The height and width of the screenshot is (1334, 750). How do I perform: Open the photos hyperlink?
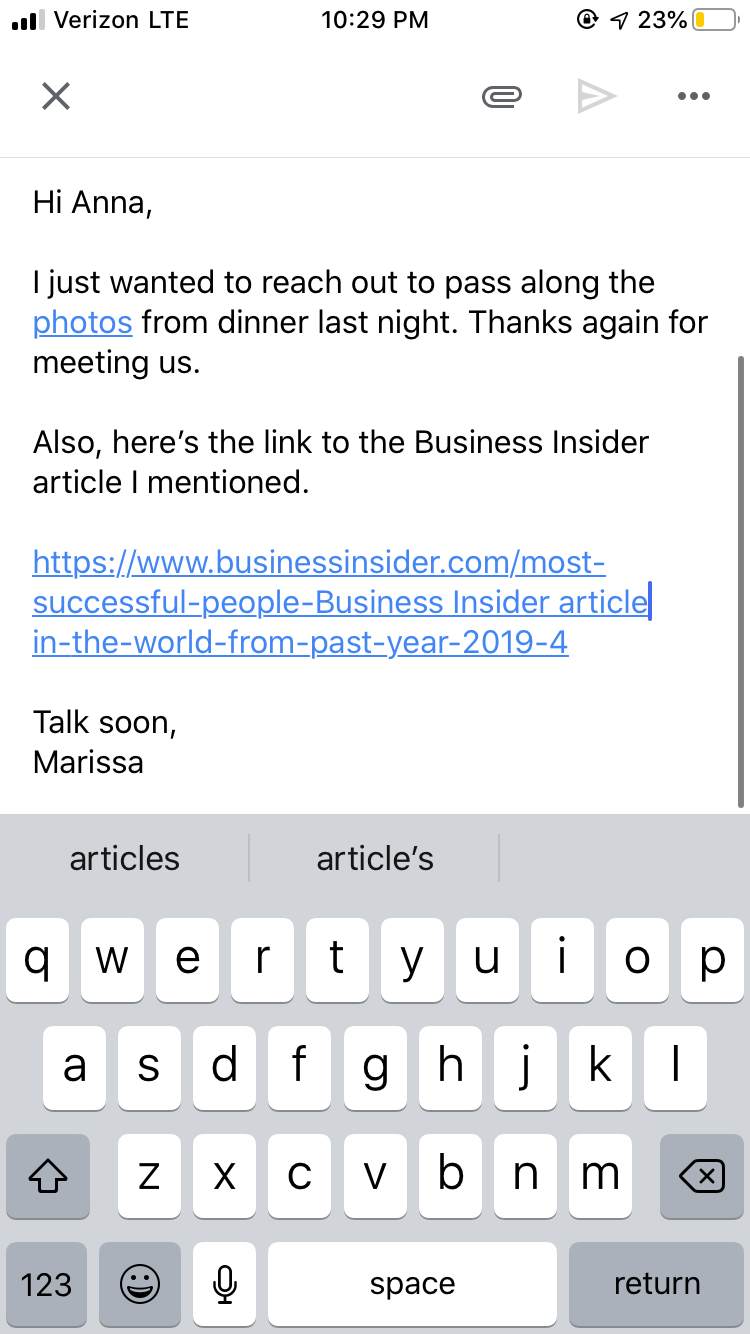click(81, 322)
